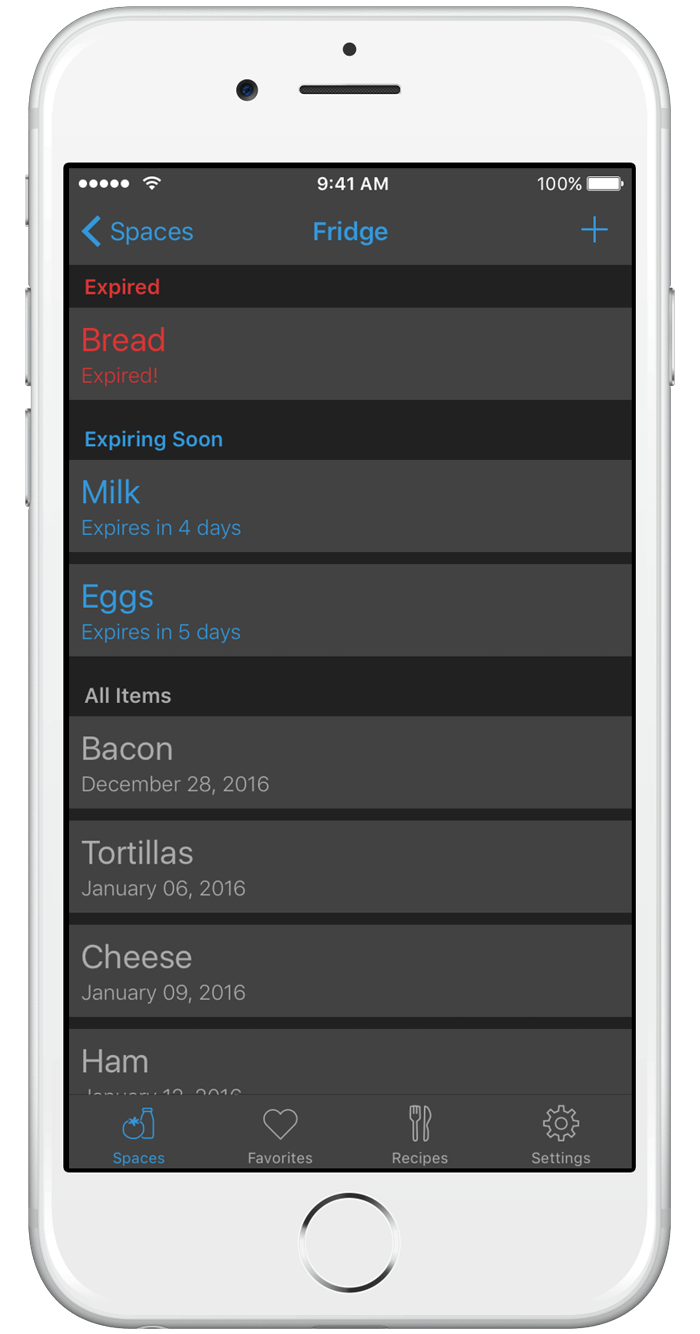Tap the Ham row
Viewport: 700px width, 1334px height.
350,1063
